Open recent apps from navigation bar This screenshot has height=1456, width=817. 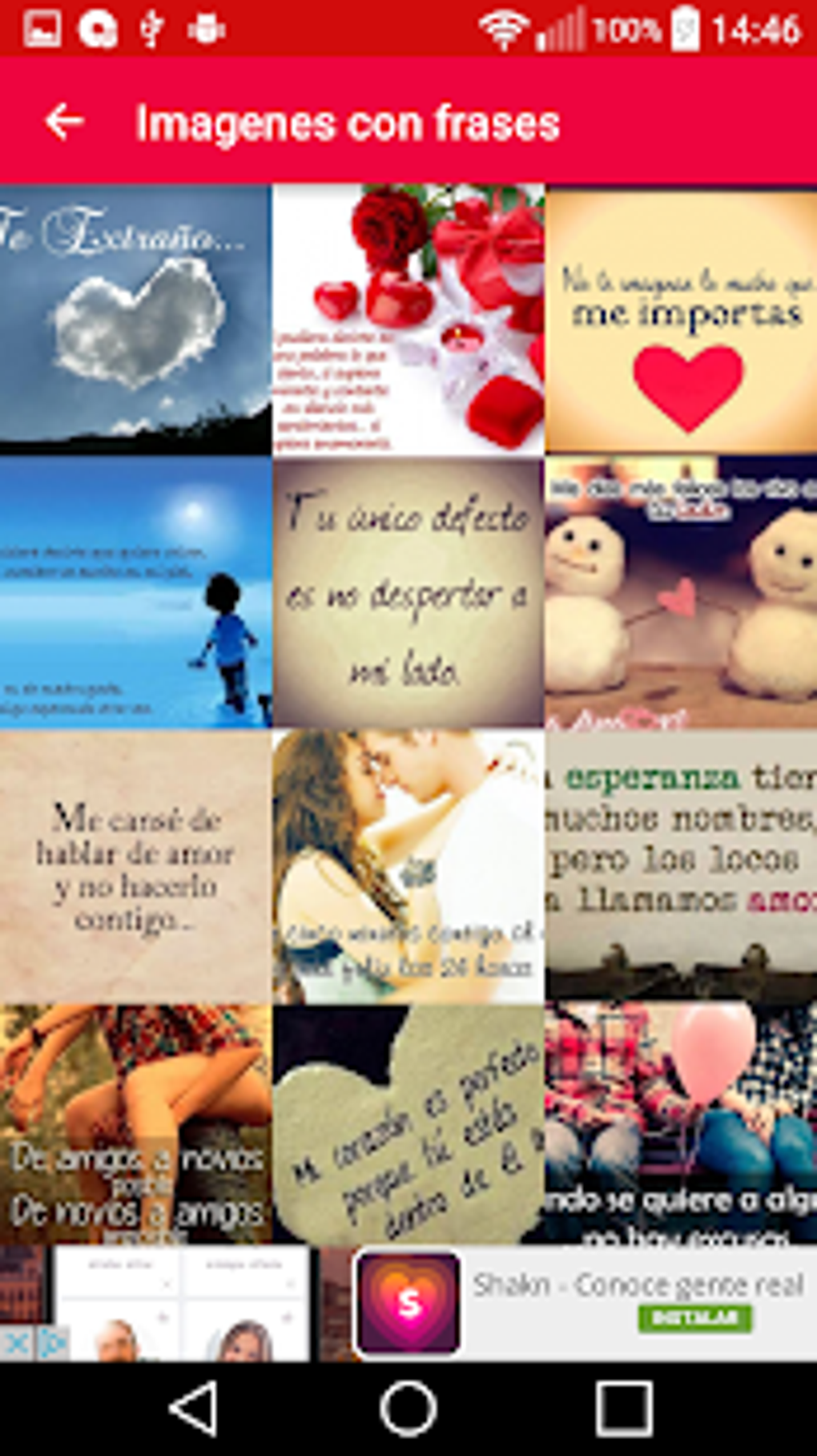coord(623,1408)
